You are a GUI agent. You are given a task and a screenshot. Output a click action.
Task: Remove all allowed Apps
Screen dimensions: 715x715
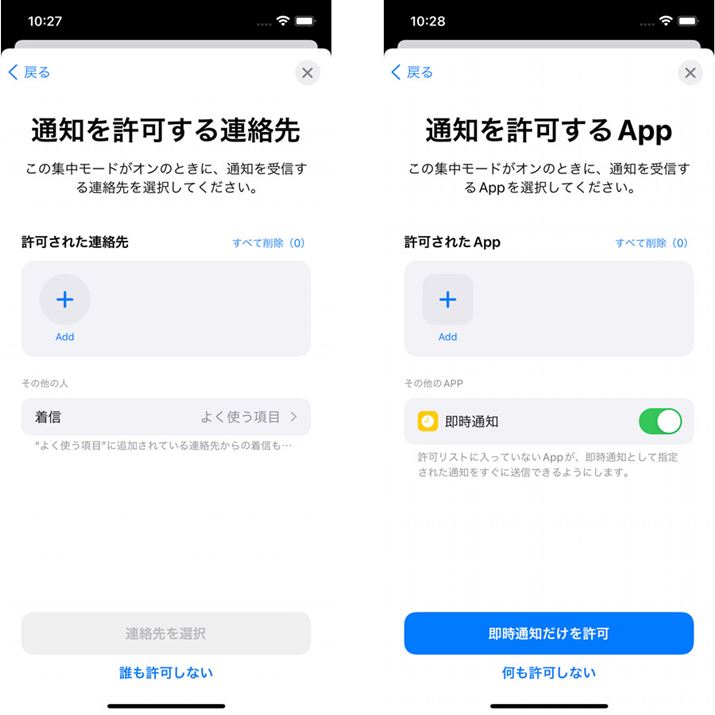(x=651, y=243)
